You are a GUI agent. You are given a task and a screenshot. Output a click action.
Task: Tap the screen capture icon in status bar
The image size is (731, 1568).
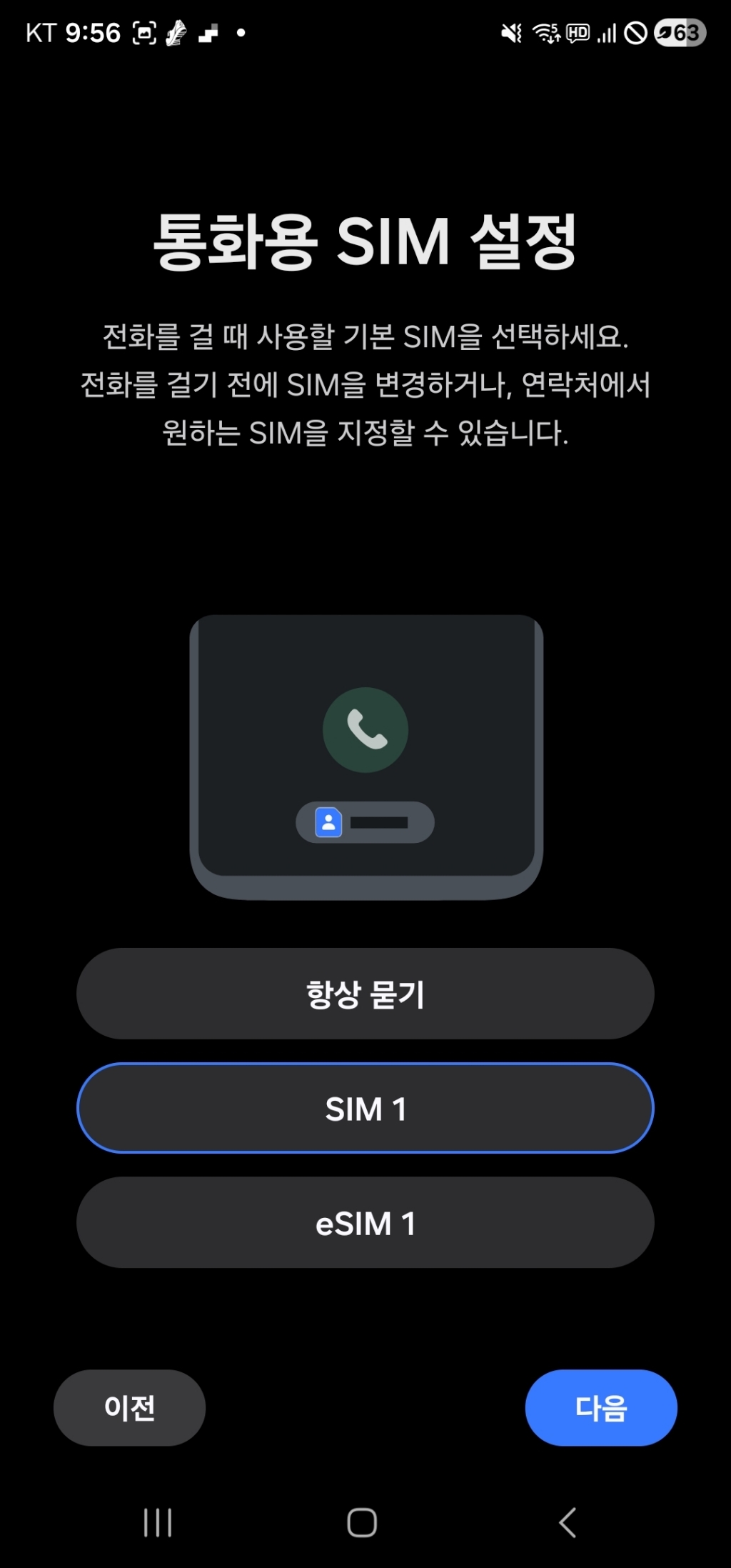[143, 31]
